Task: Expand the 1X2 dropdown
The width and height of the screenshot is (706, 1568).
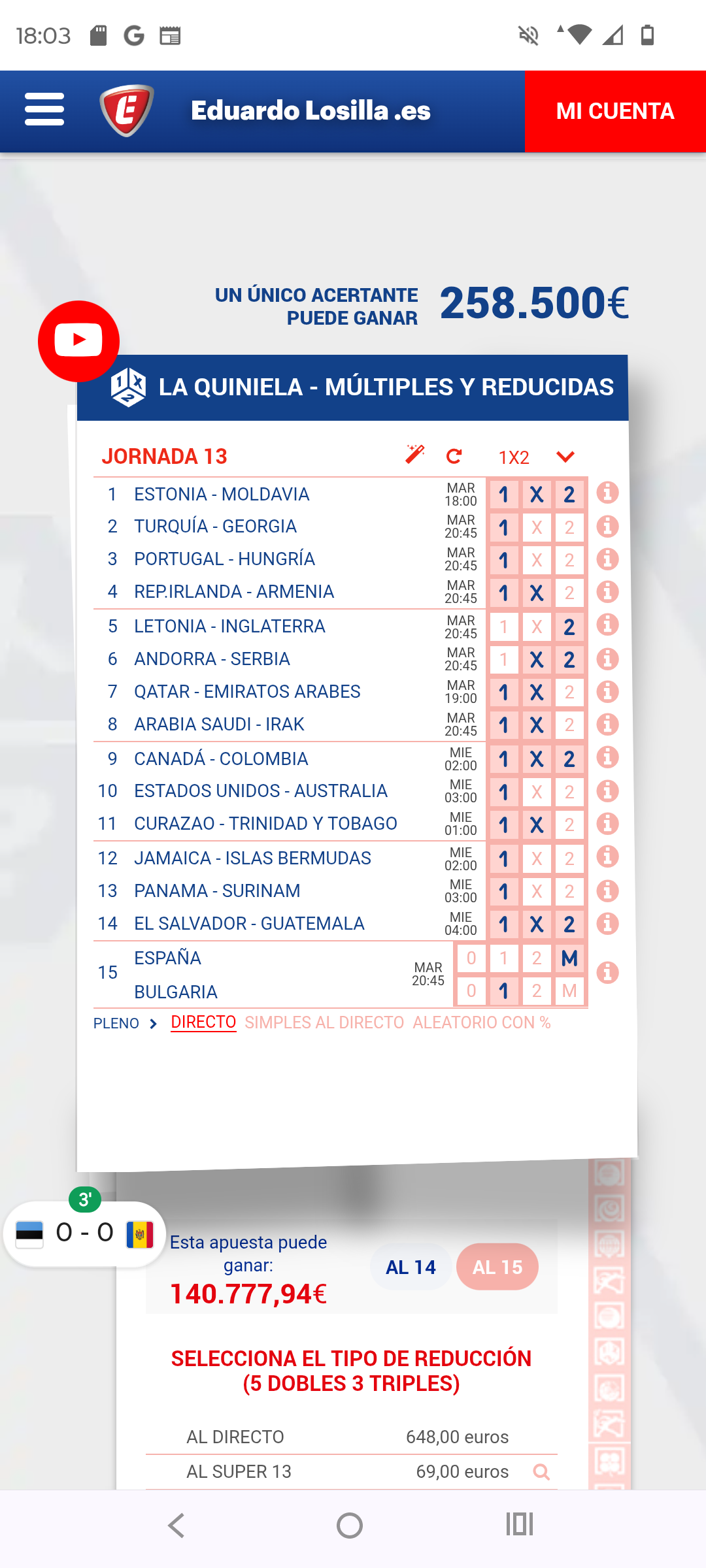Action: pos(565,457)
